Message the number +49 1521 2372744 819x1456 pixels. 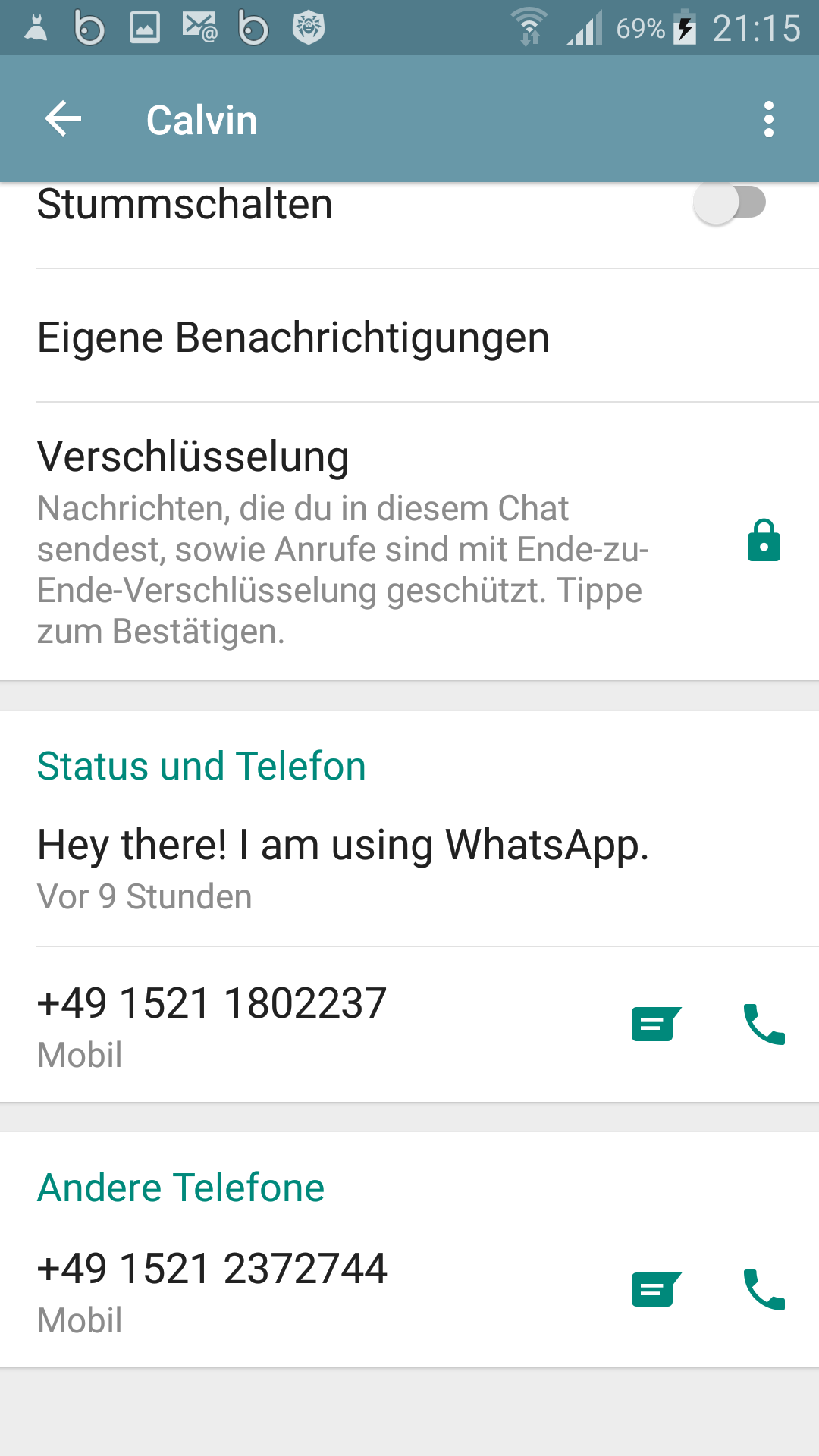pos(656,1289)
